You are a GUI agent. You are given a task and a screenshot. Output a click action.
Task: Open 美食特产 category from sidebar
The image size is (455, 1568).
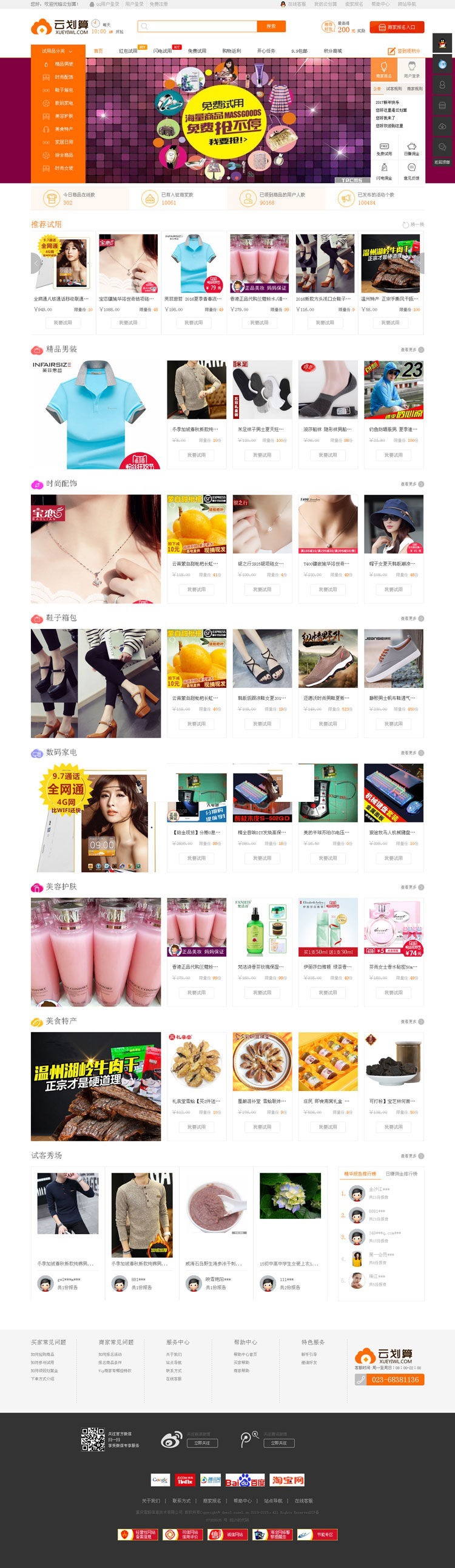click(63, 129)
